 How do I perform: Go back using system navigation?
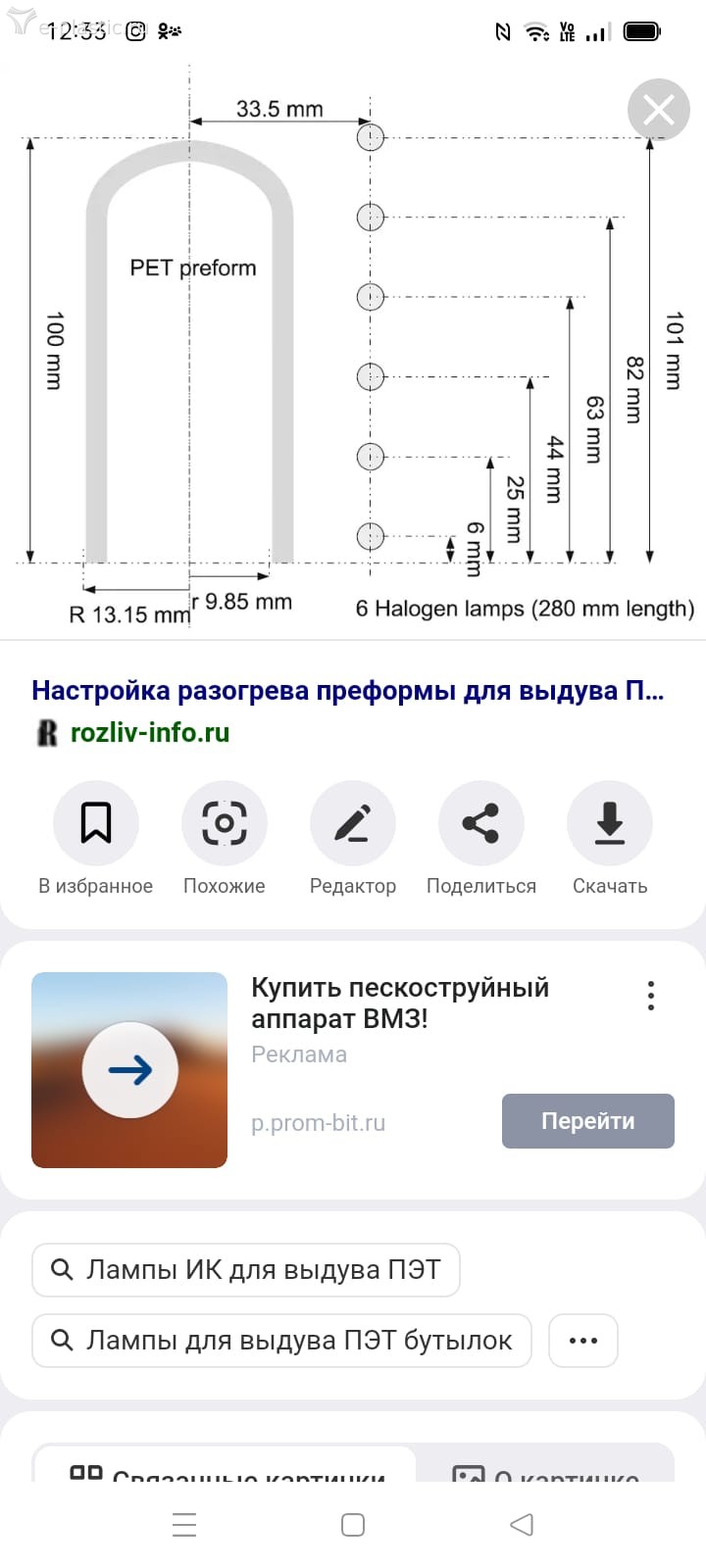(522, 1525)
